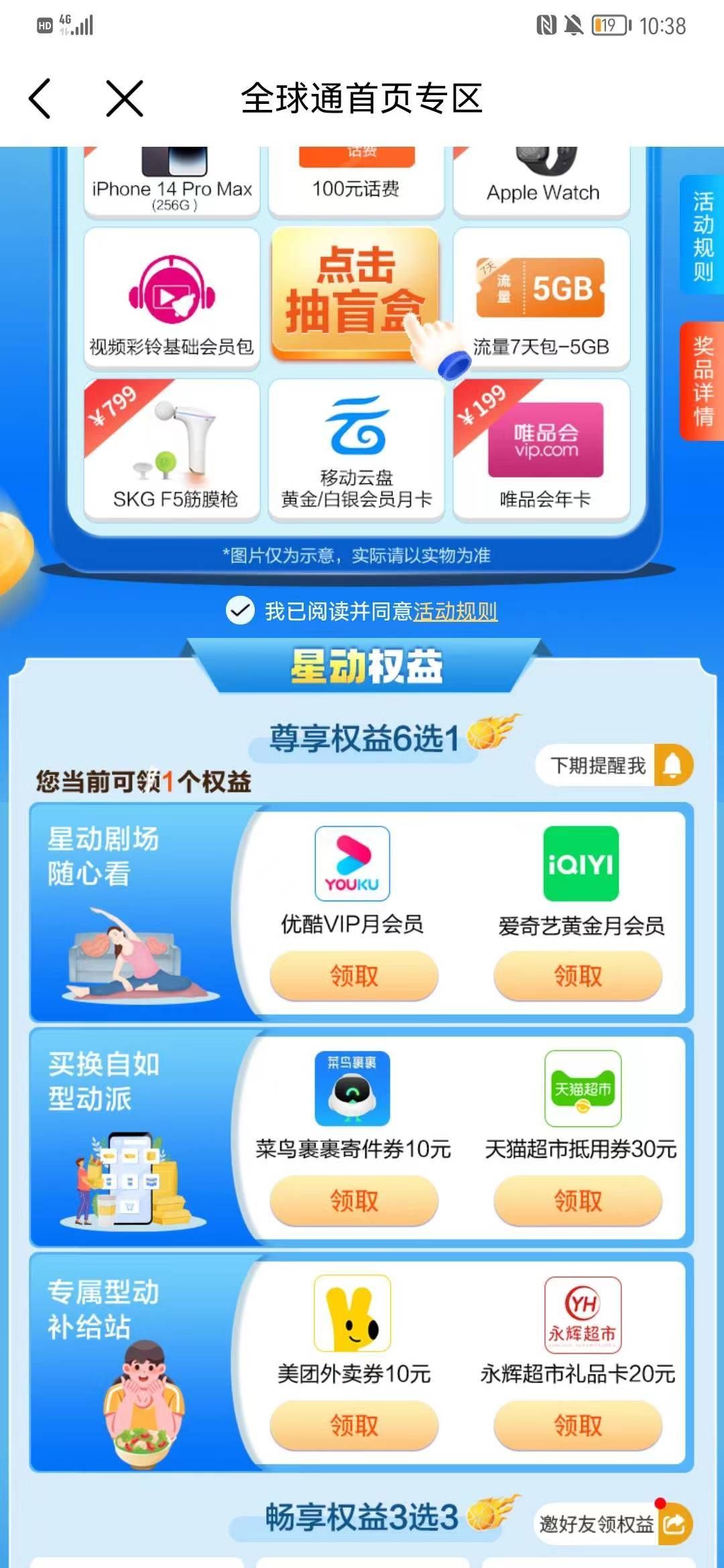Tap 下期提醒我 reminder button

[613, 765]
